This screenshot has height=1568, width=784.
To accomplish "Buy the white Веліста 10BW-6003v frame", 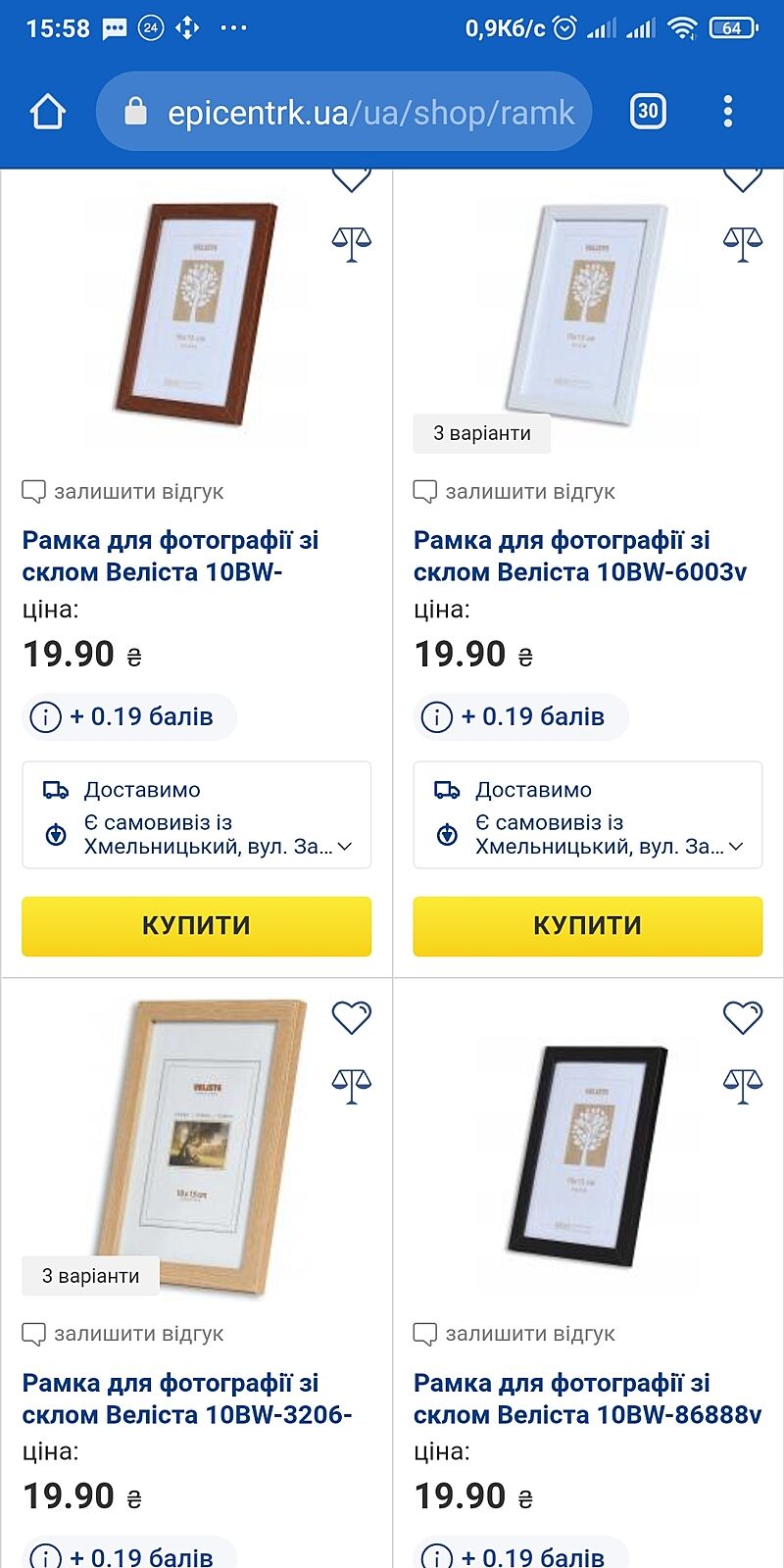I will coord(587,925).
